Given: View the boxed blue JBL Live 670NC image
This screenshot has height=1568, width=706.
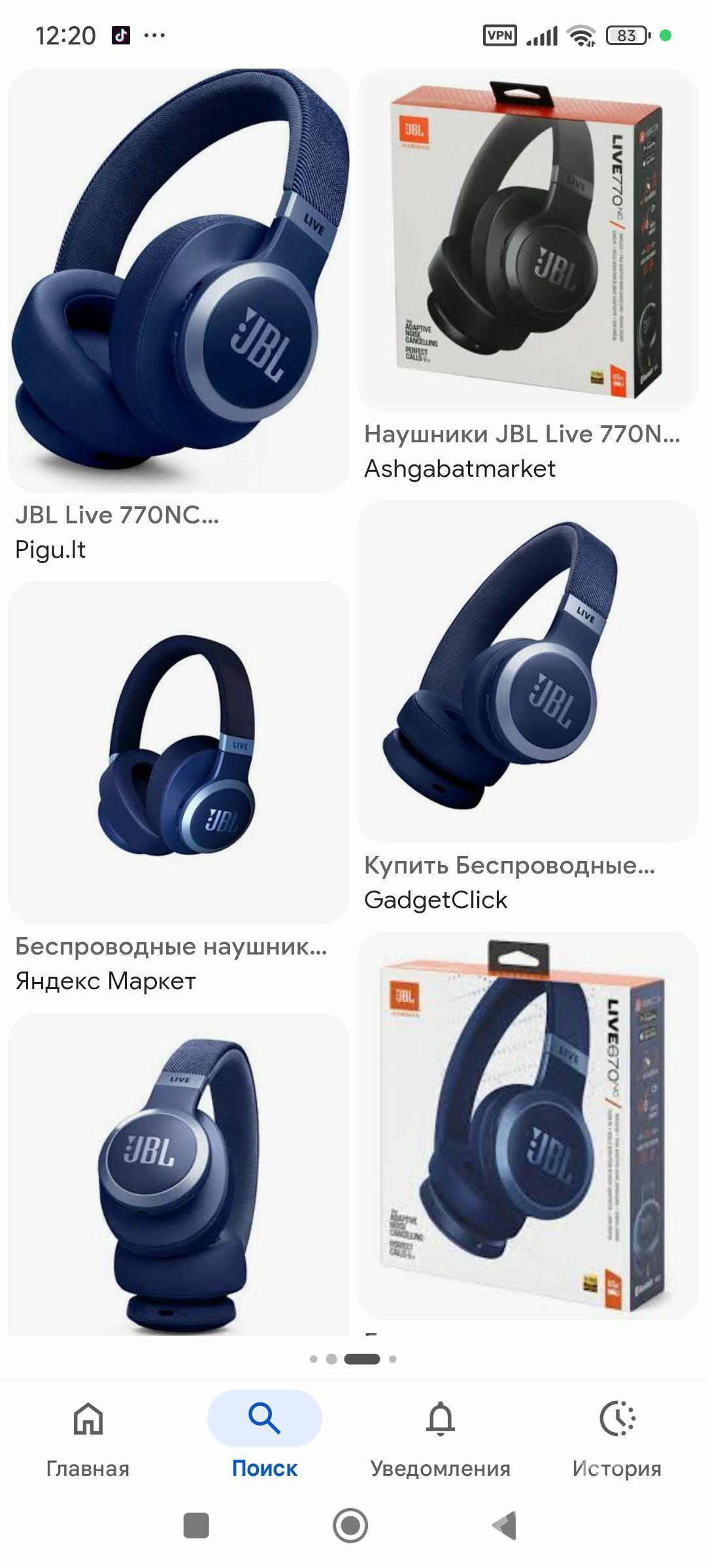Looking at the screenshot, I should point(527,1125).
